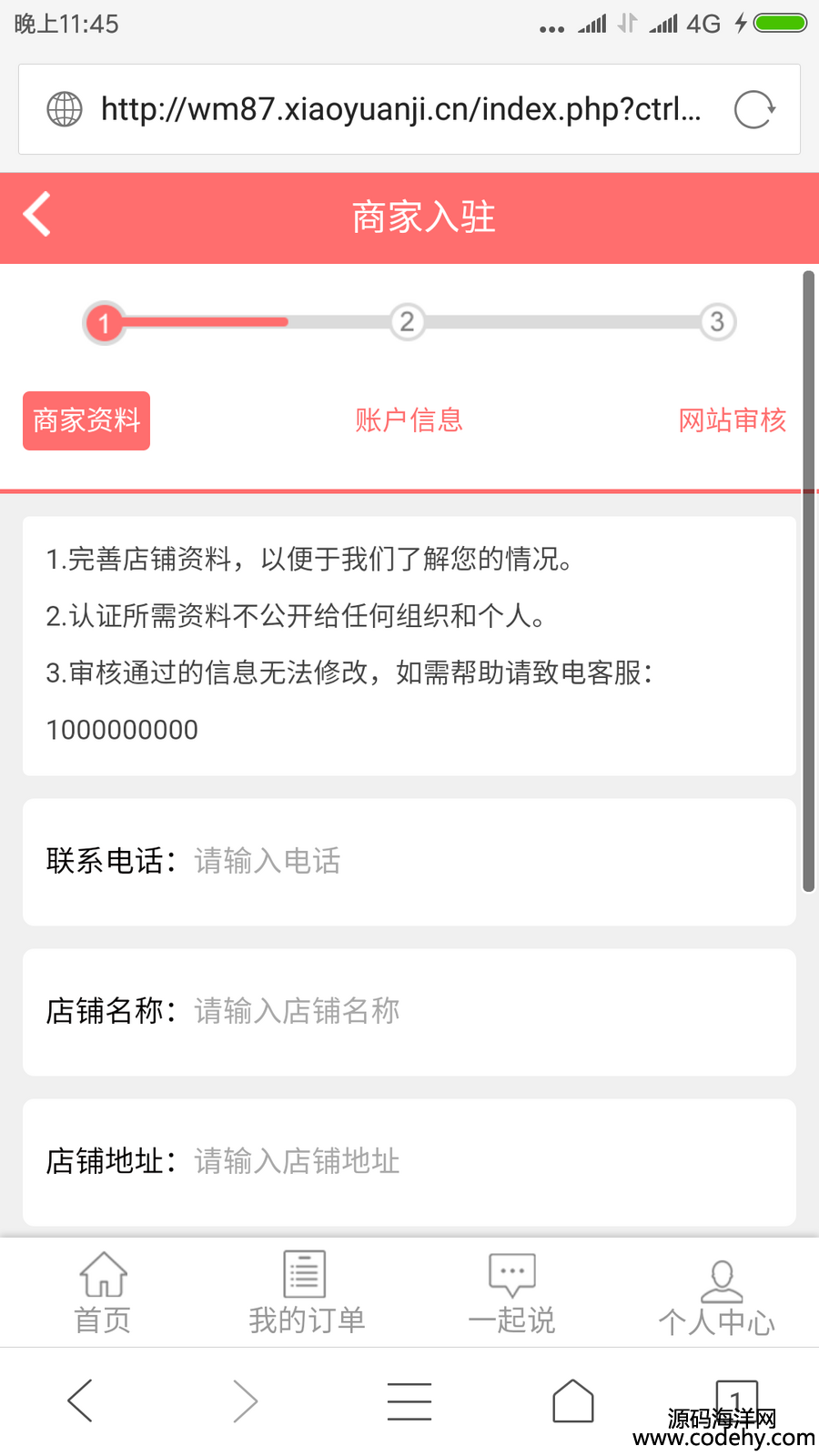Go back from 商家入驻 page
Viewport: 819px width, 1456px height.
[37, 216]
